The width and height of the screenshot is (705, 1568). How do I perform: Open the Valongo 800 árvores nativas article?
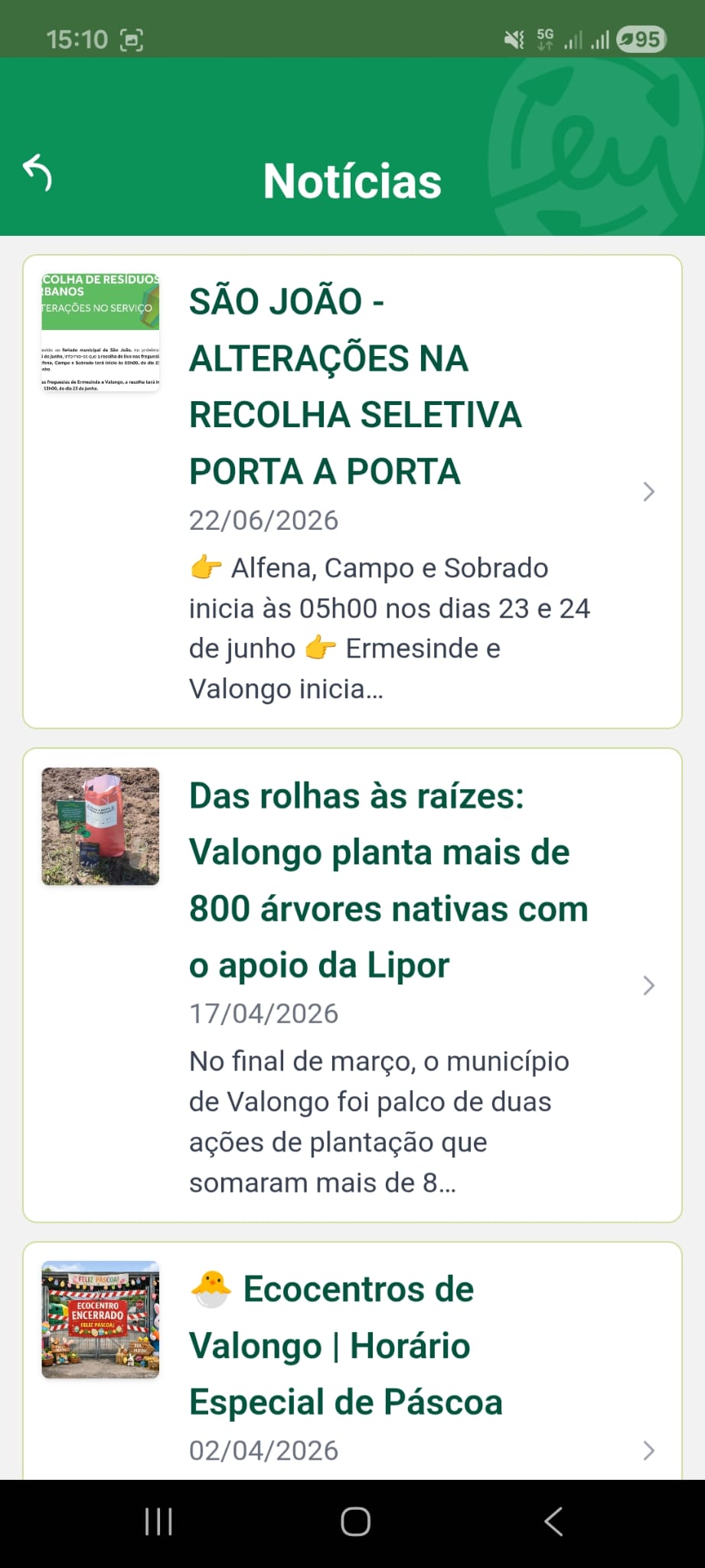pos(352,985)
